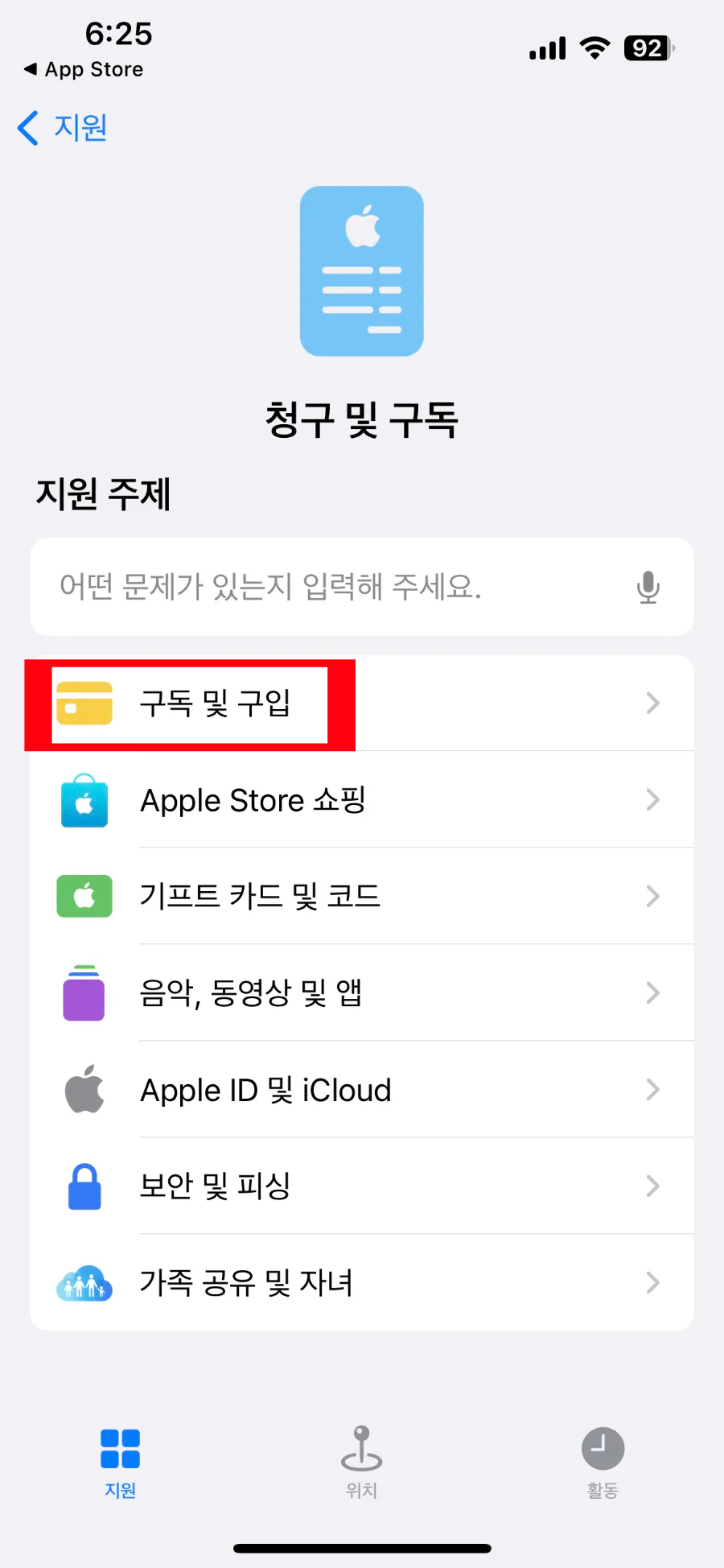This screenshot has height=1568, width=724.
Task: Open Apple Store 쇼핑 topic
Action: coord(362,800)
